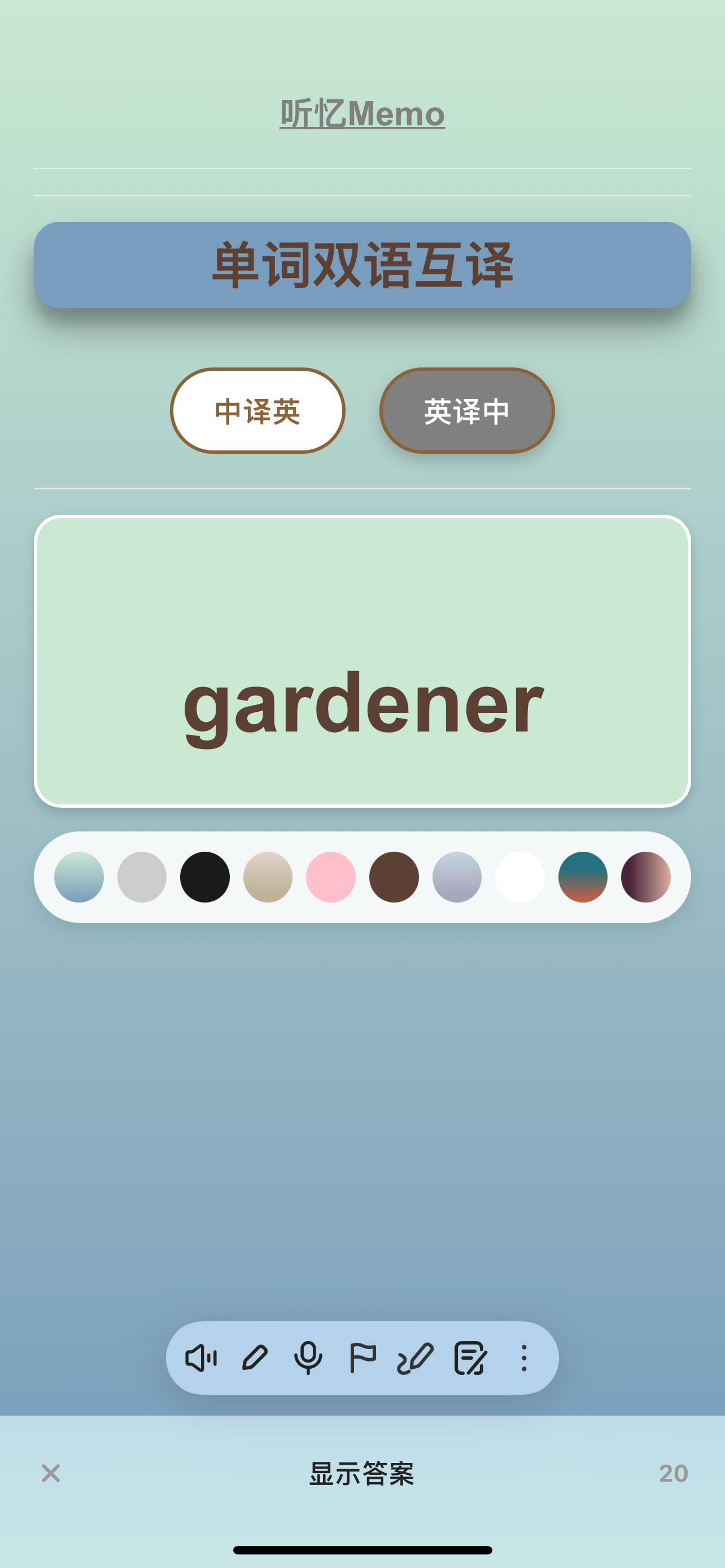Close the review with the X
This screenshot has width=725, height=1568.
50,1474
